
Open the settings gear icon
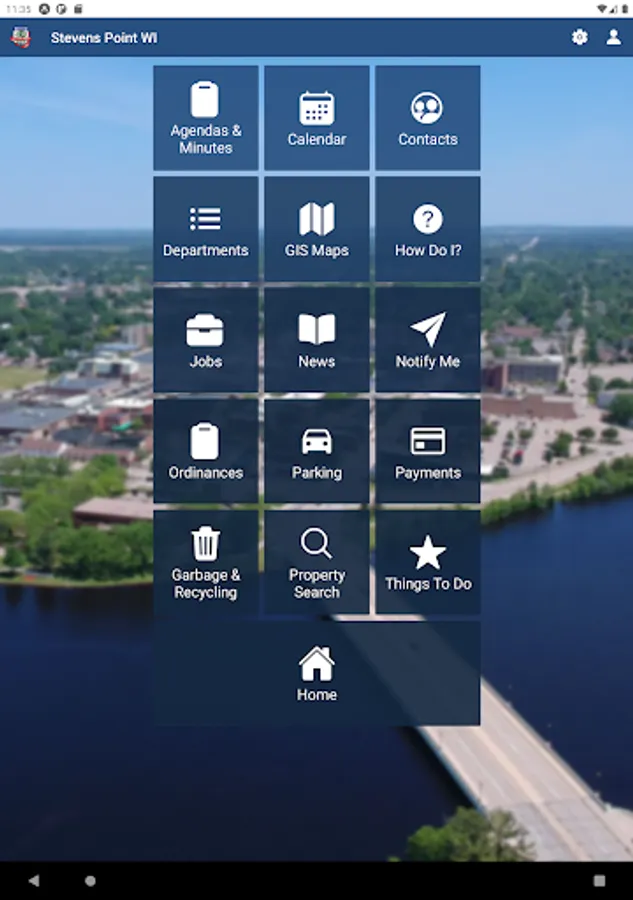click(579, 37)
